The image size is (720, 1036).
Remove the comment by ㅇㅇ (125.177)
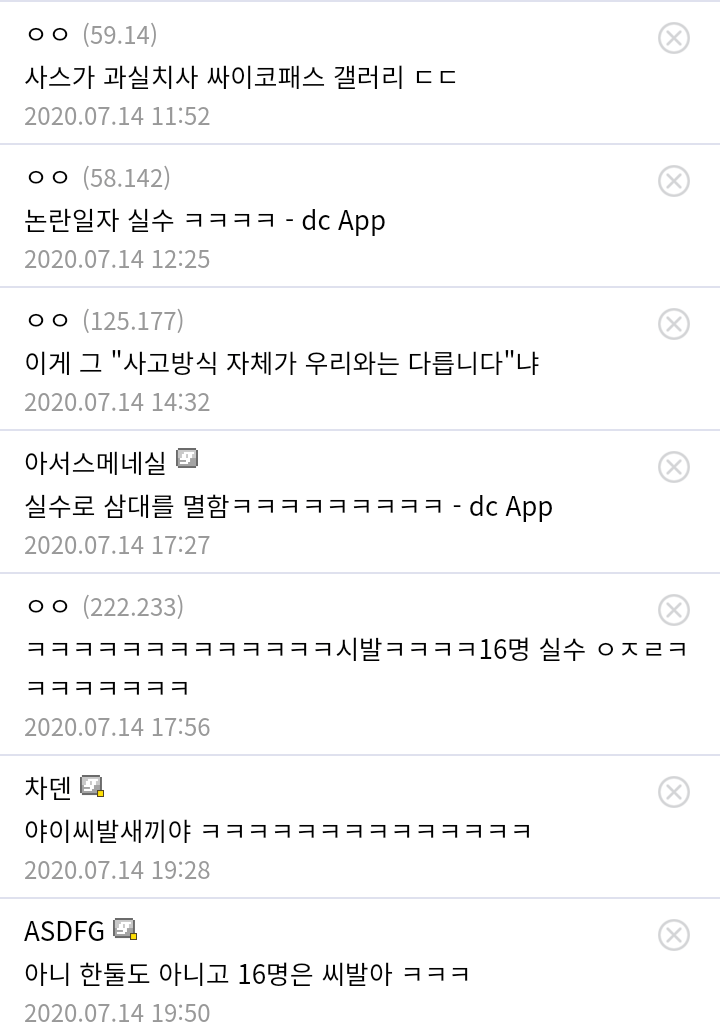tap(674, 324)
